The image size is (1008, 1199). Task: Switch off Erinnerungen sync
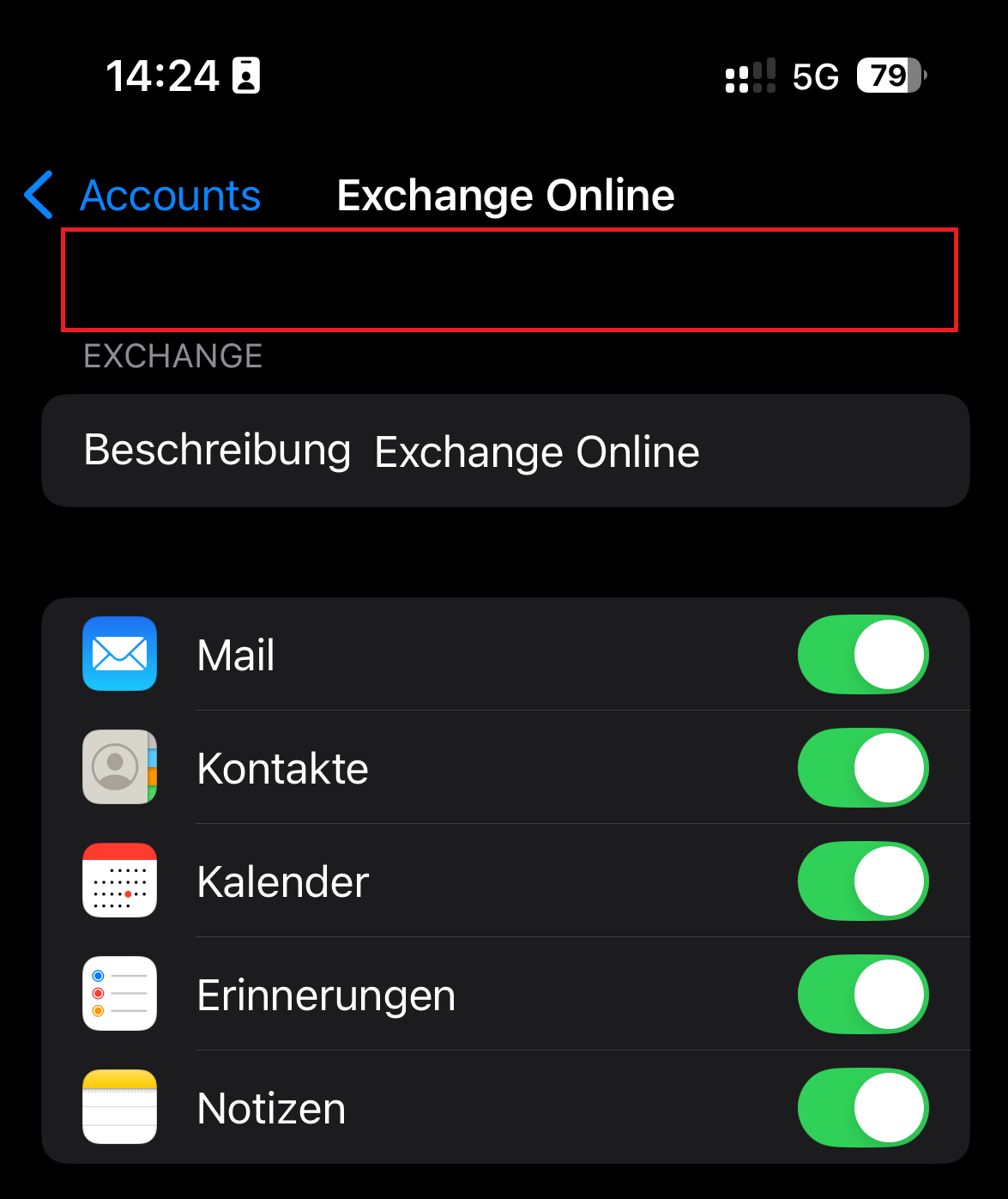(x=862, y=995)
